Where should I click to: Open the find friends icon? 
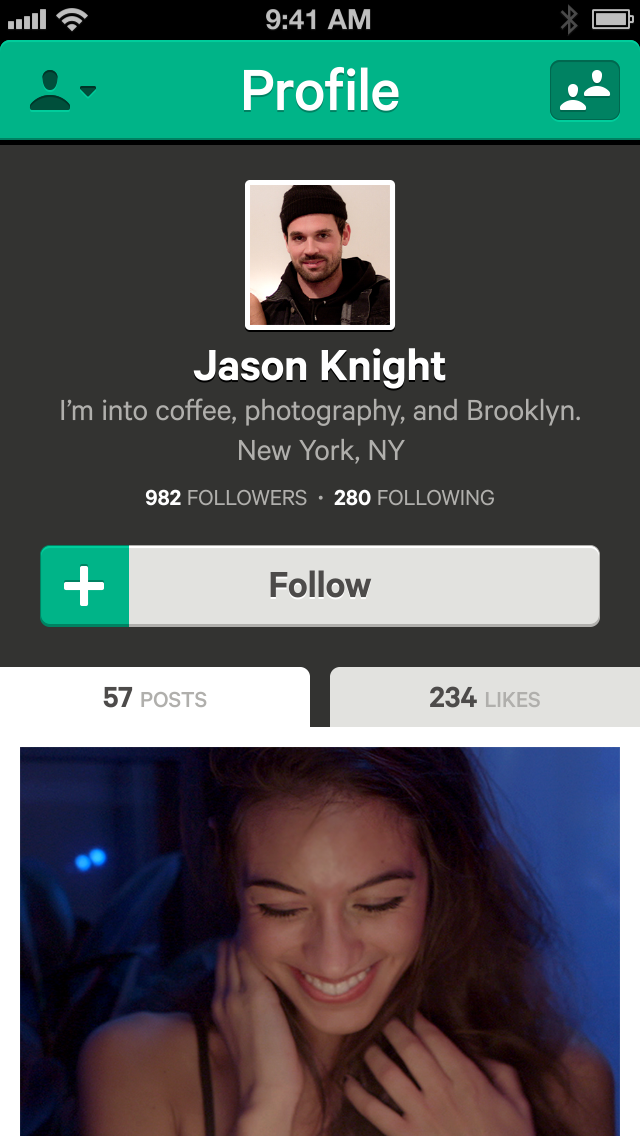[x=584, y=90]
